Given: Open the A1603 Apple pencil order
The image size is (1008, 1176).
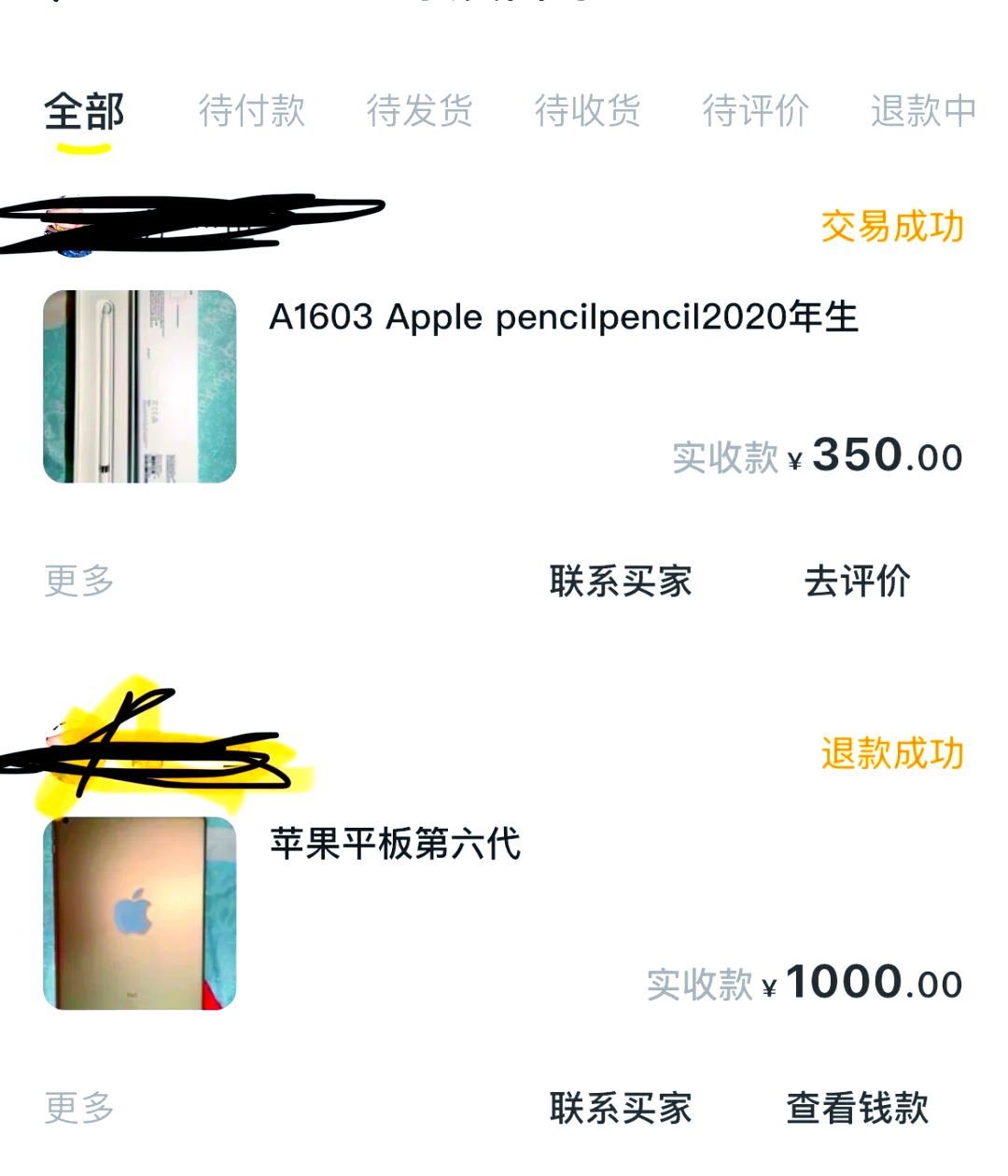Looking at the screenshot, I should pos(563,318).
